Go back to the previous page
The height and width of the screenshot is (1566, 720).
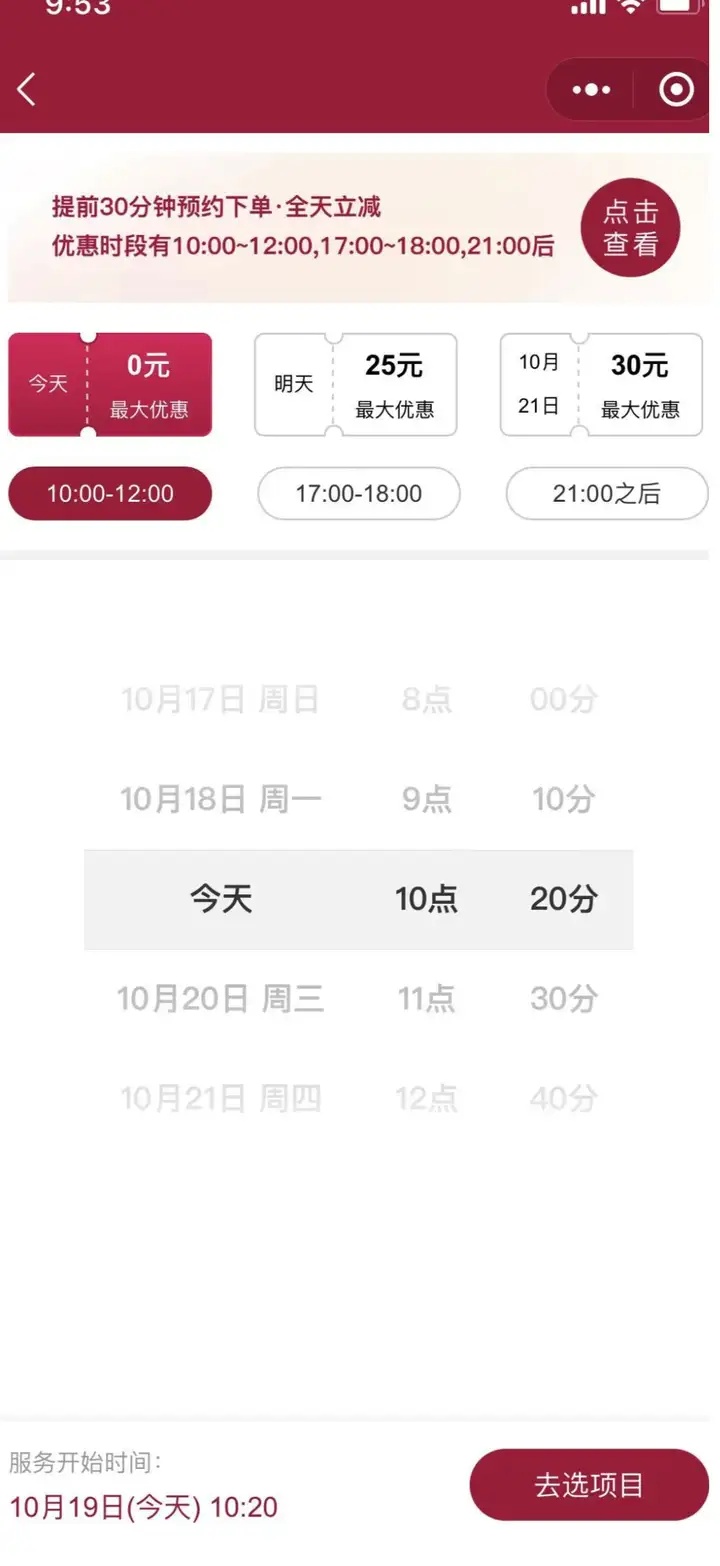(x=27, y=90)
